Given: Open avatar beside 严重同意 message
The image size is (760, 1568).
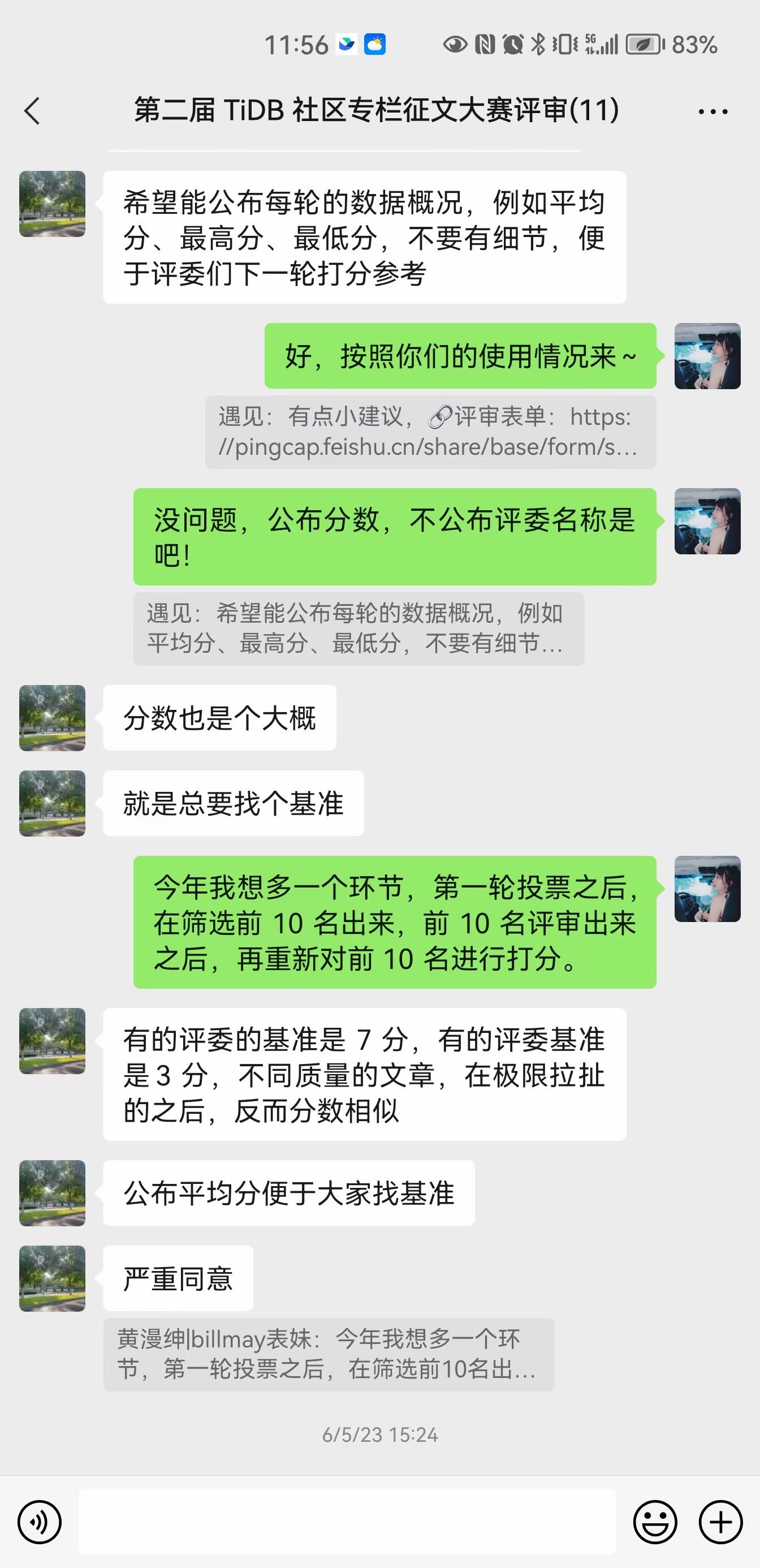Looking at the screenshot, I should [53, 1278].
